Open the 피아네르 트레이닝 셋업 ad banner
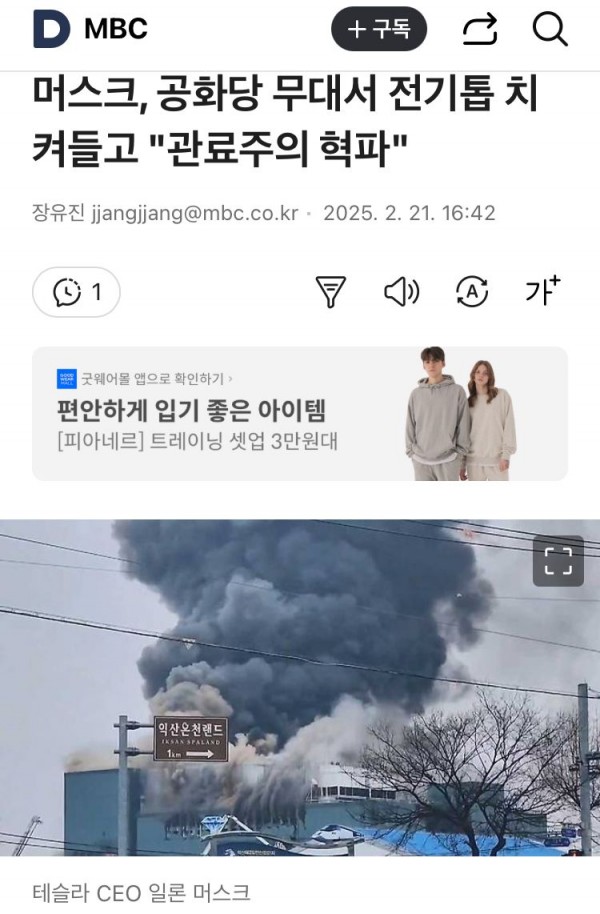 (x=300, y=413)
